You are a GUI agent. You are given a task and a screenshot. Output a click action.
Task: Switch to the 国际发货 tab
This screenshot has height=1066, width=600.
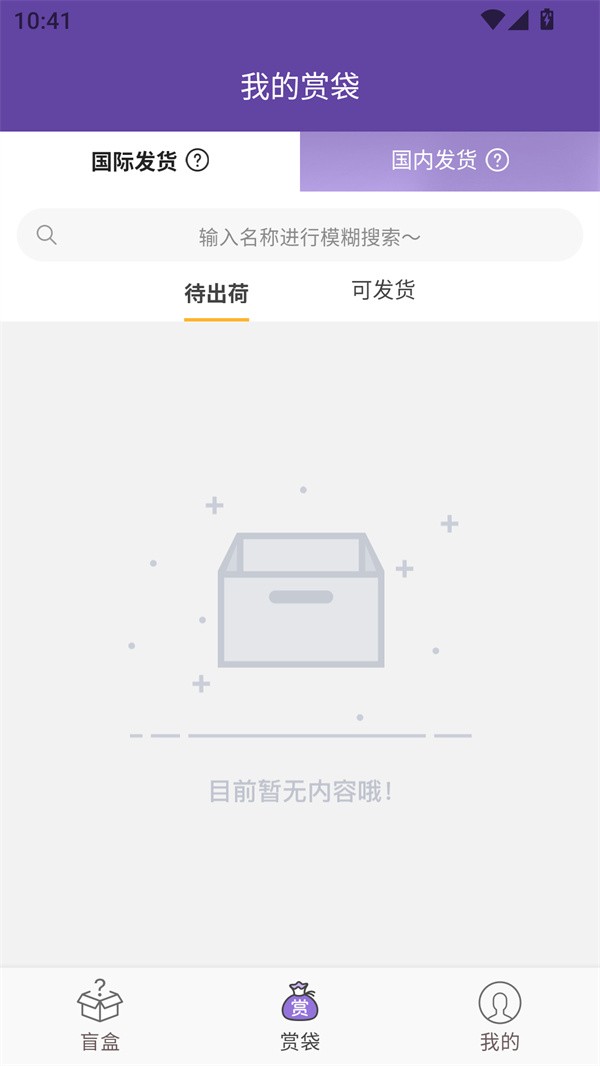coord(134,161)
